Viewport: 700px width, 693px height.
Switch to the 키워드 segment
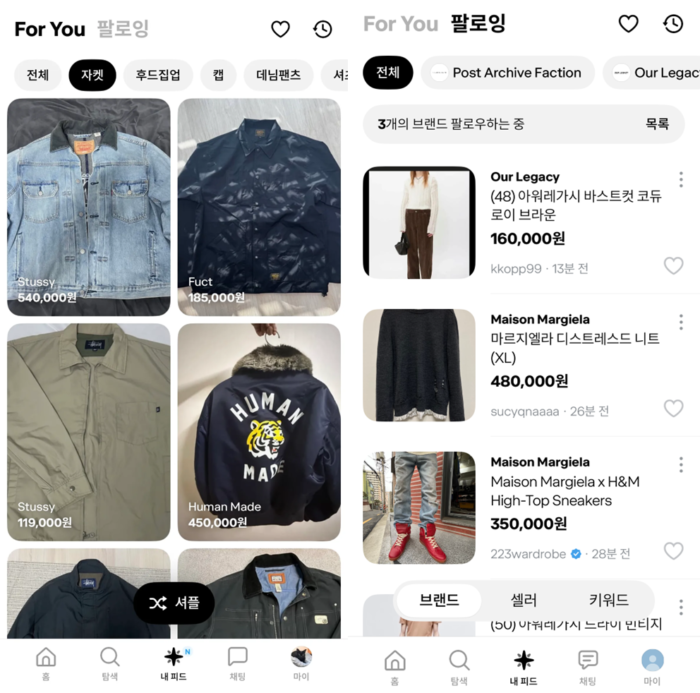608,600
